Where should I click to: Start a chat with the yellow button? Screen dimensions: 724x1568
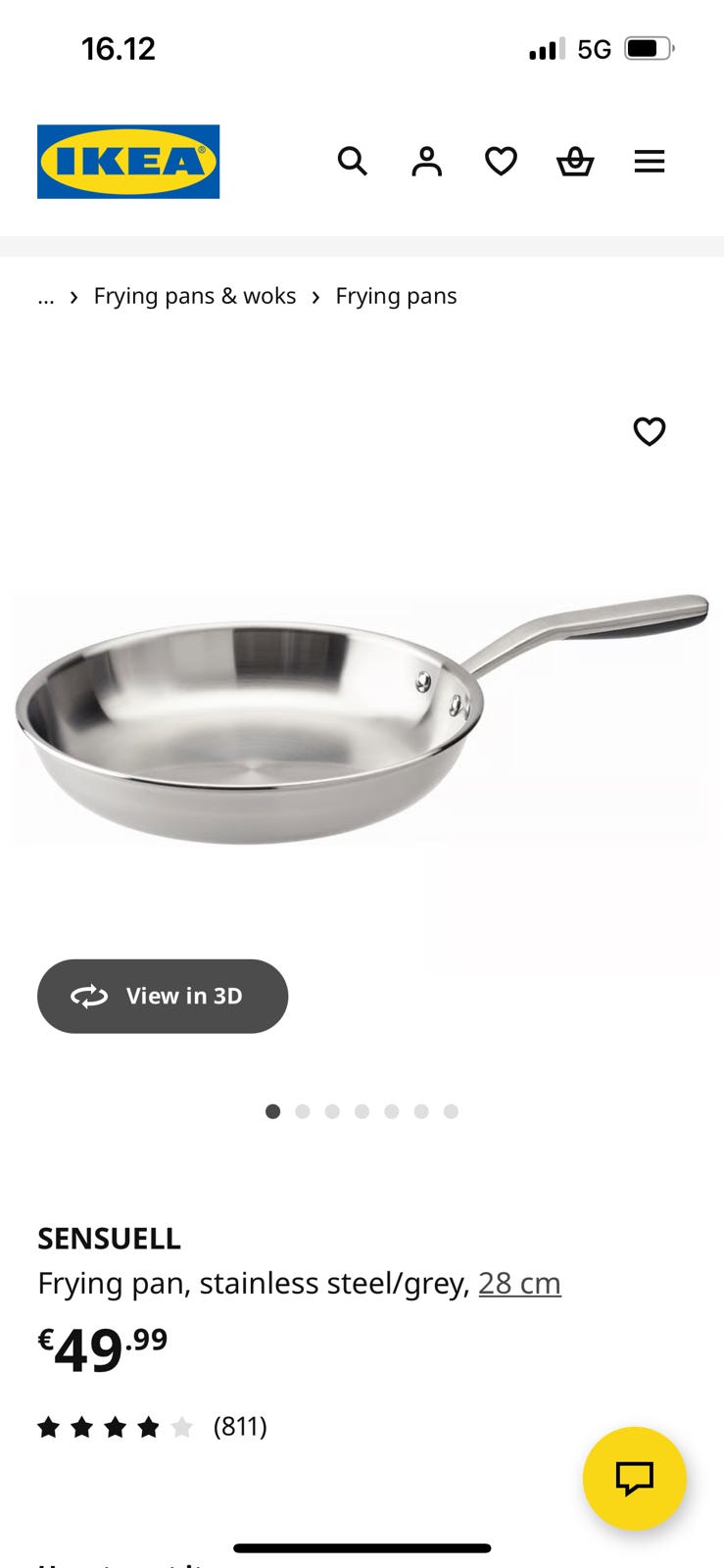click(x=634, y=1478)
